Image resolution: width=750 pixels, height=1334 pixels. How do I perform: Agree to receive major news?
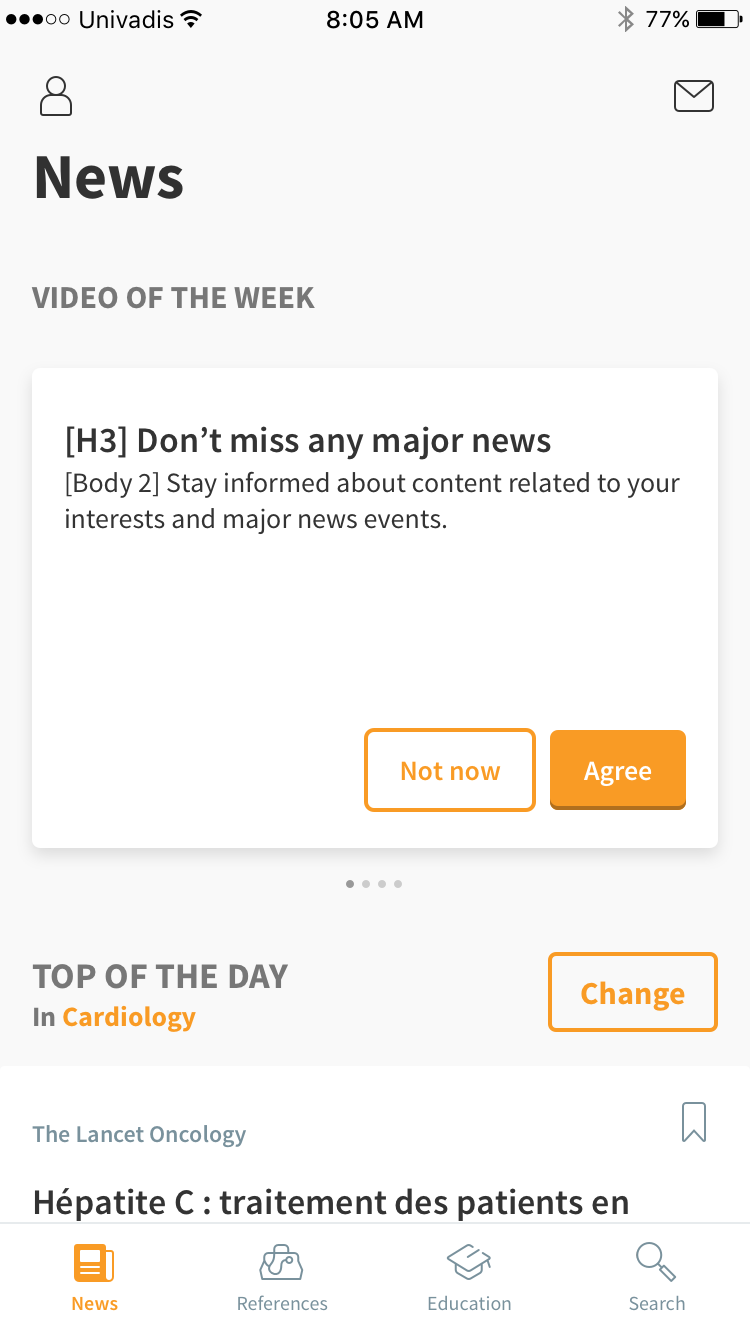click(x=618, y=770)
